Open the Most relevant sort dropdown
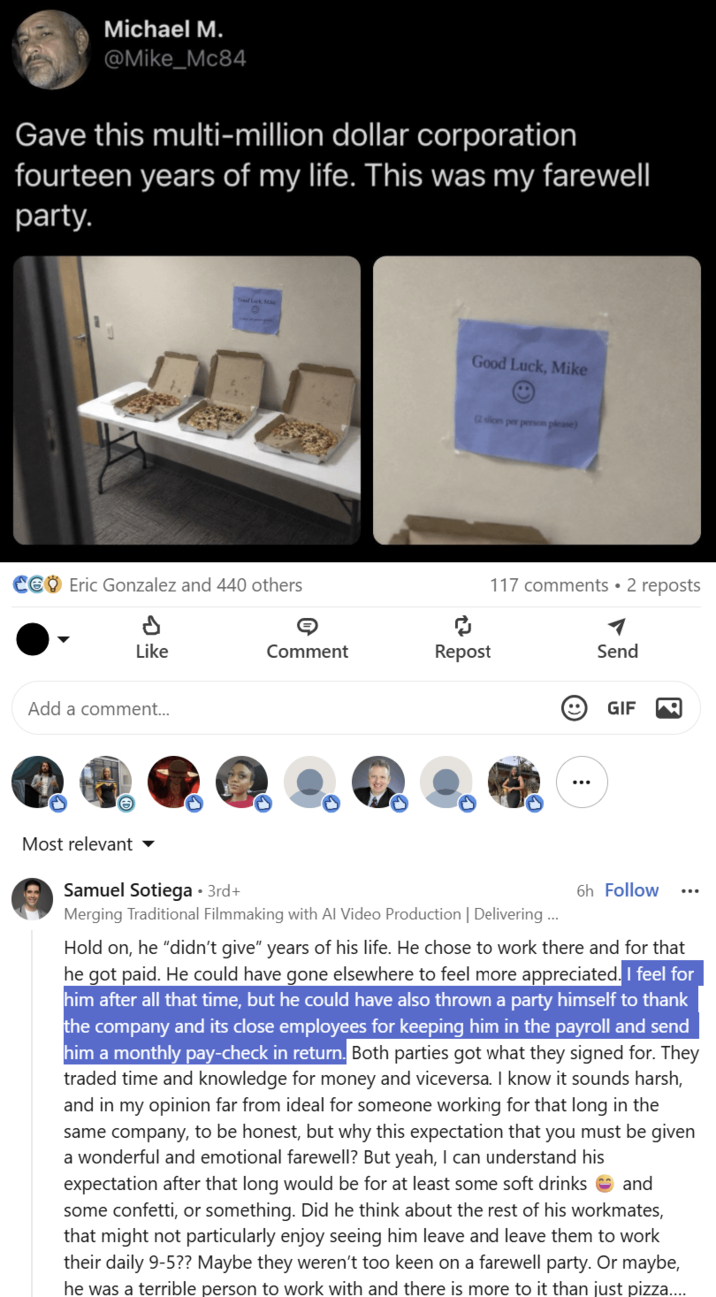 (88, 844)
